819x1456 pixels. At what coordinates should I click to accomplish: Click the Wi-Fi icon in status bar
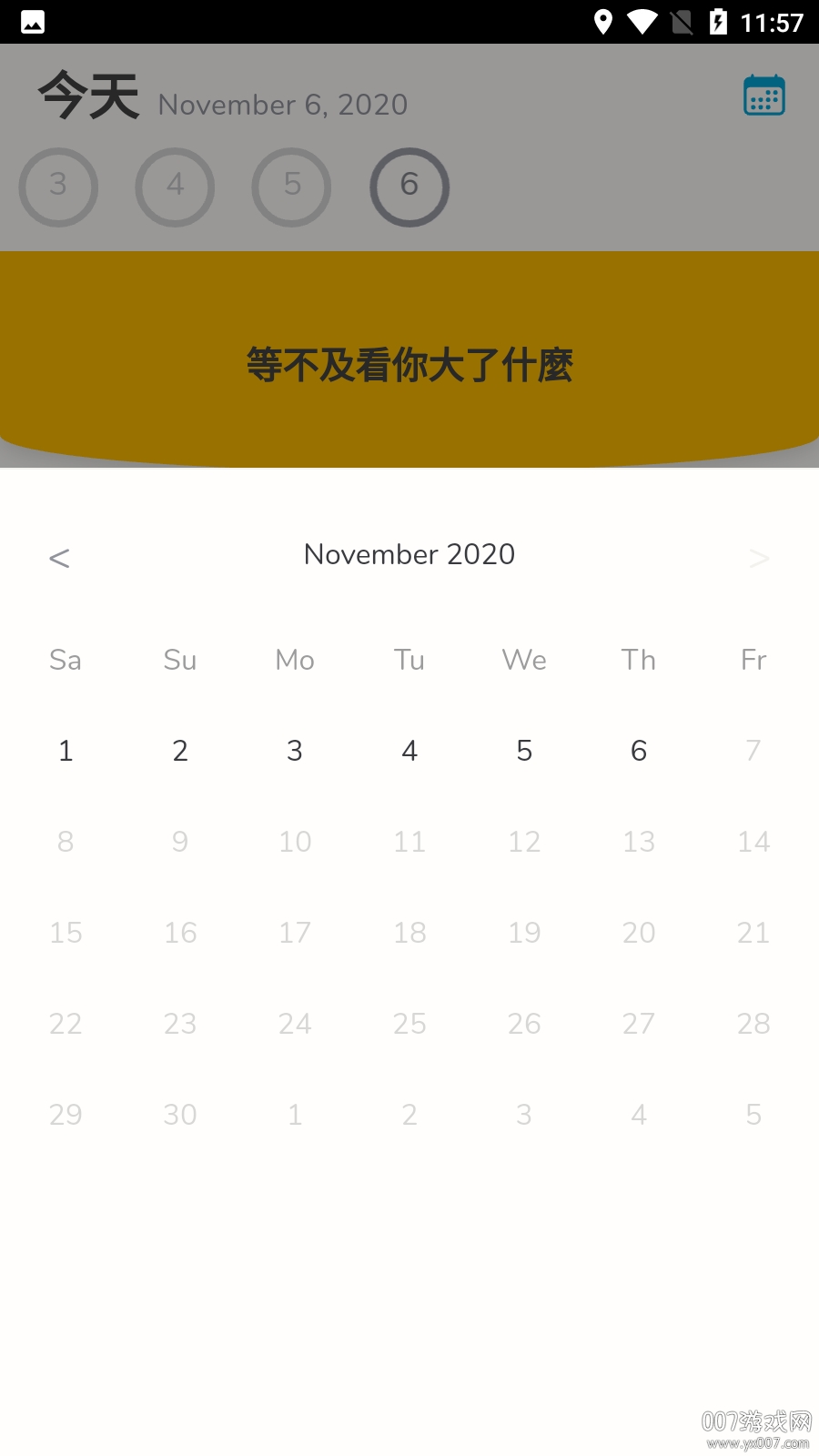click(644, 20)
